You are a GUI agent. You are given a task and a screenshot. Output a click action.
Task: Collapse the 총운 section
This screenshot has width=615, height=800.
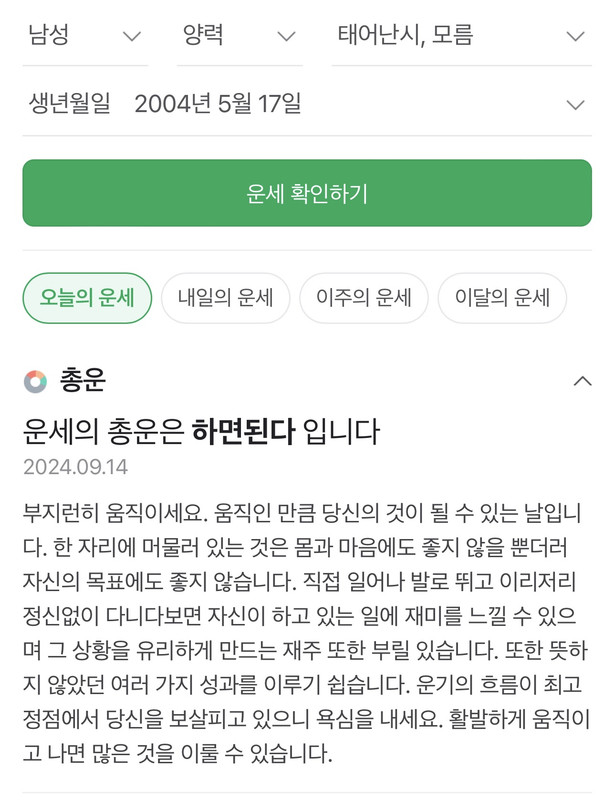(x=582, y=381)
